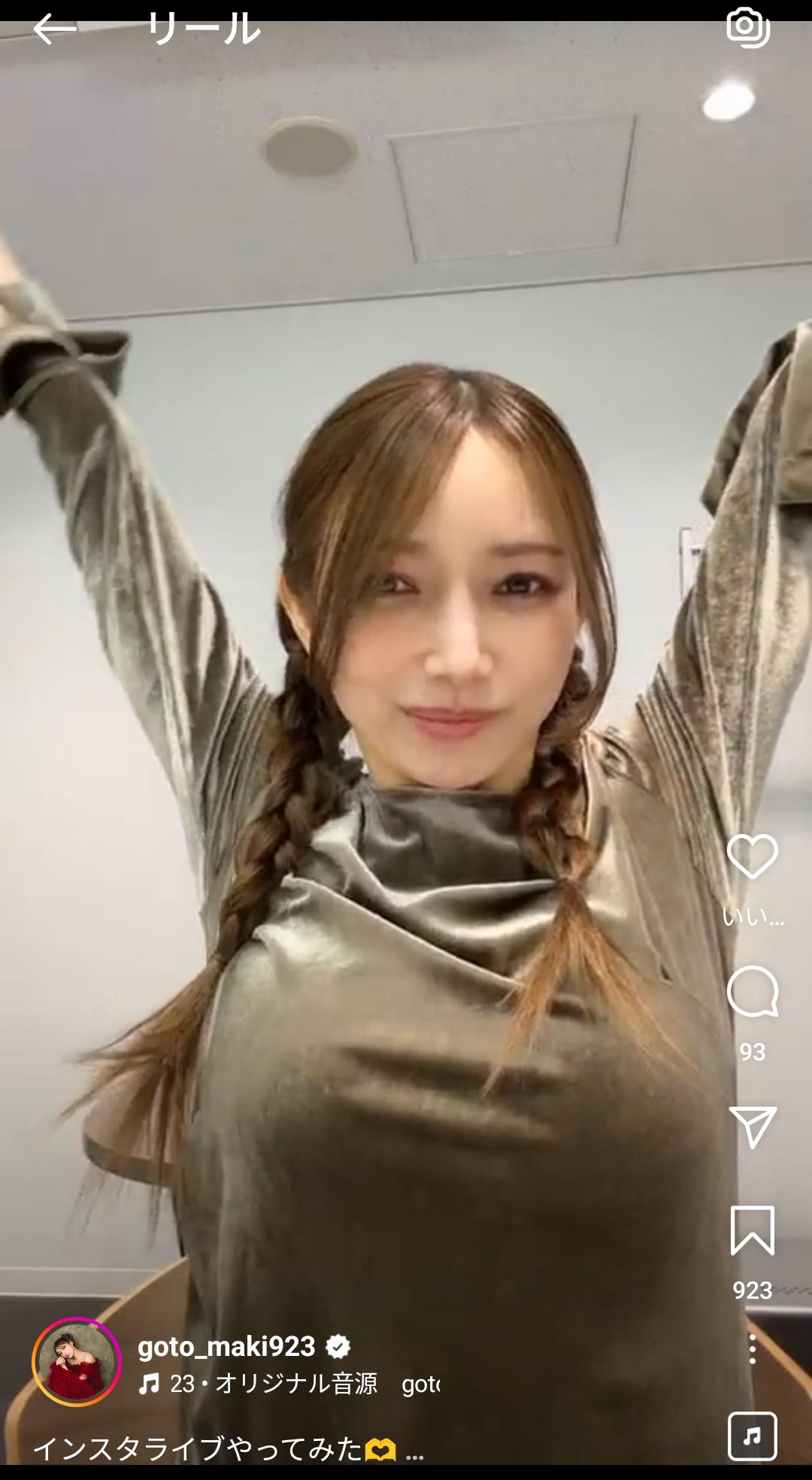The image size is (812, 1480).
Task: Go back from the Reels screen
Action: pyautogui.click(x=54, y=30)
